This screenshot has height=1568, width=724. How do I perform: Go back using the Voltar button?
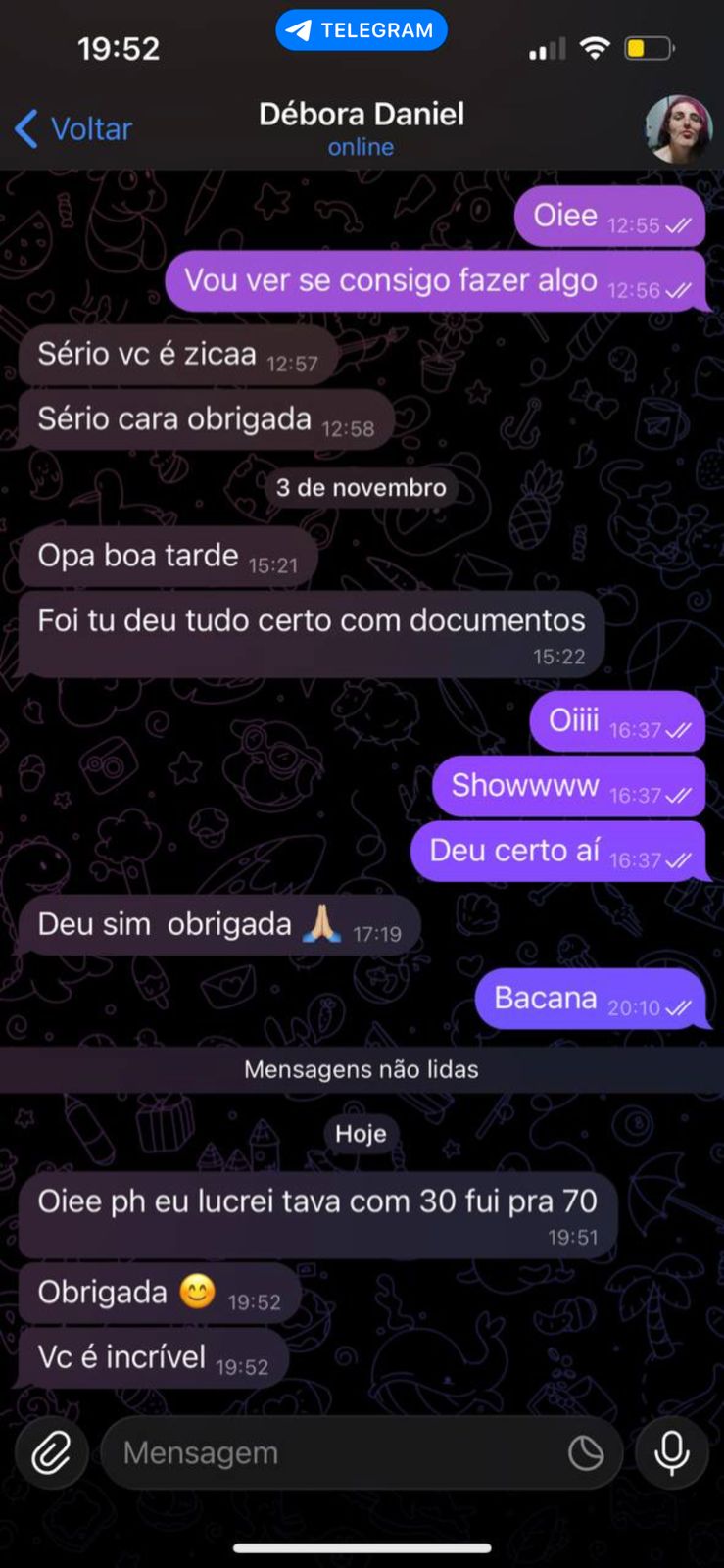click(73, 128)
